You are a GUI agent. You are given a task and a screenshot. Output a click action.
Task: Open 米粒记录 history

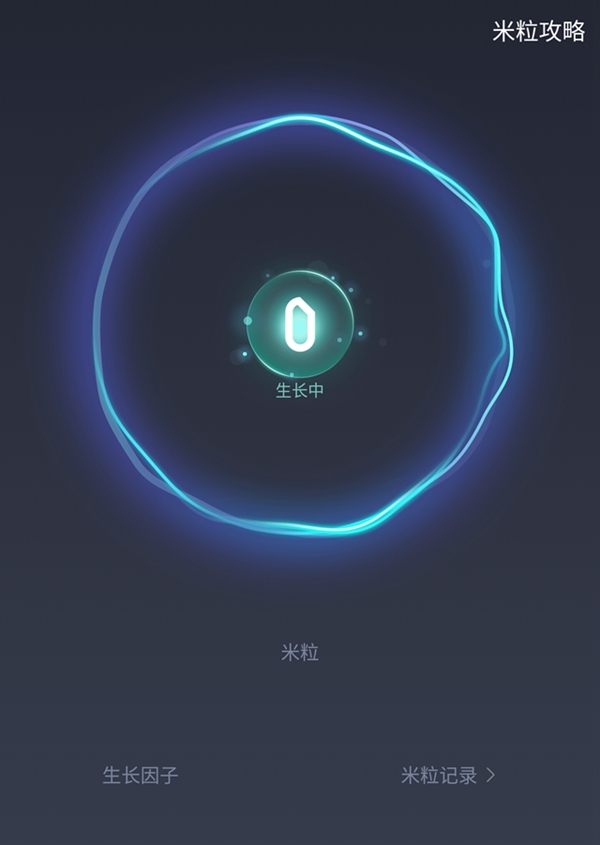[448, 775]
